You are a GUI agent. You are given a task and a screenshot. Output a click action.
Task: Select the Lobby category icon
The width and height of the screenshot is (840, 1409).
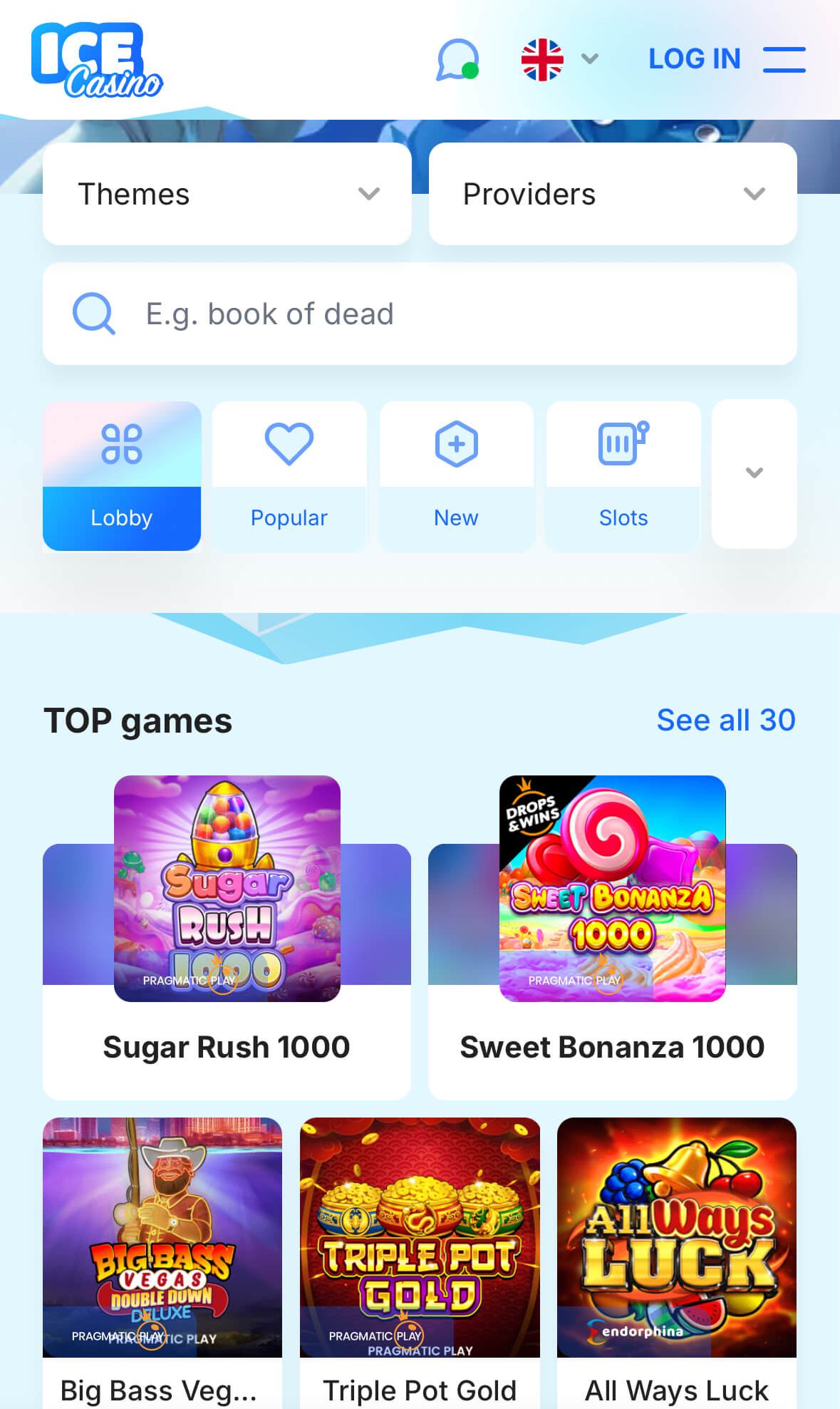122,444
